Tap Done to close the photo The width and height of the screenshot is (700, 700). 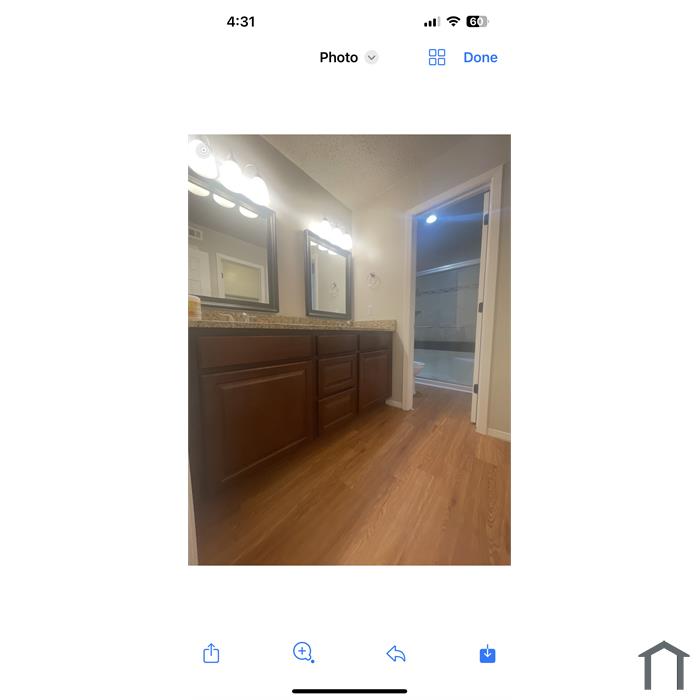480,58
